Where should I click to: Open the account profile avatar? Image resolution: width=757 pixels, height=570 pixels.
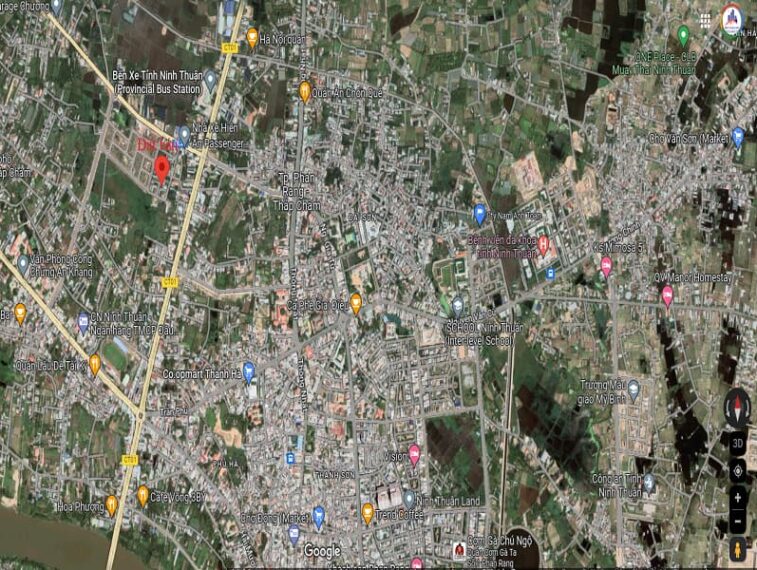733,17
